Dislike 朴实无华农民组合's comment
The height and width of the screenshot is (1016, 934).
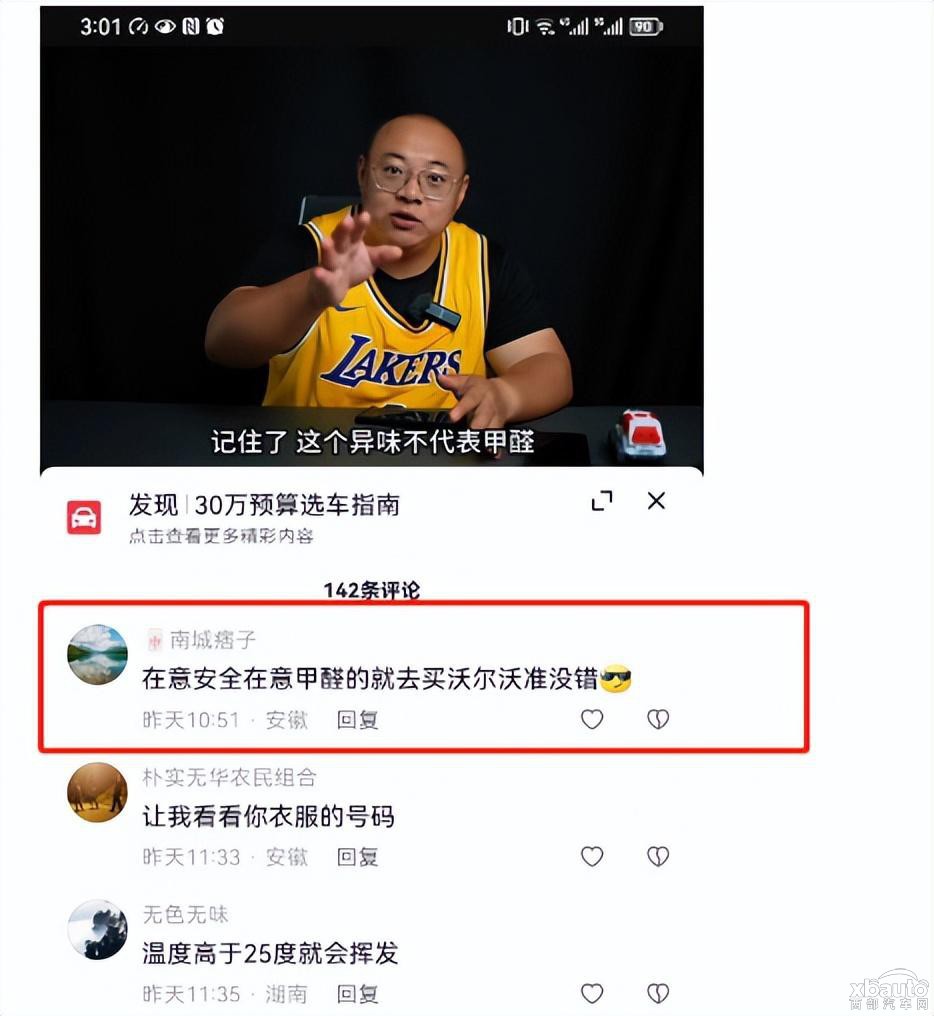click(x=657, y=856)
